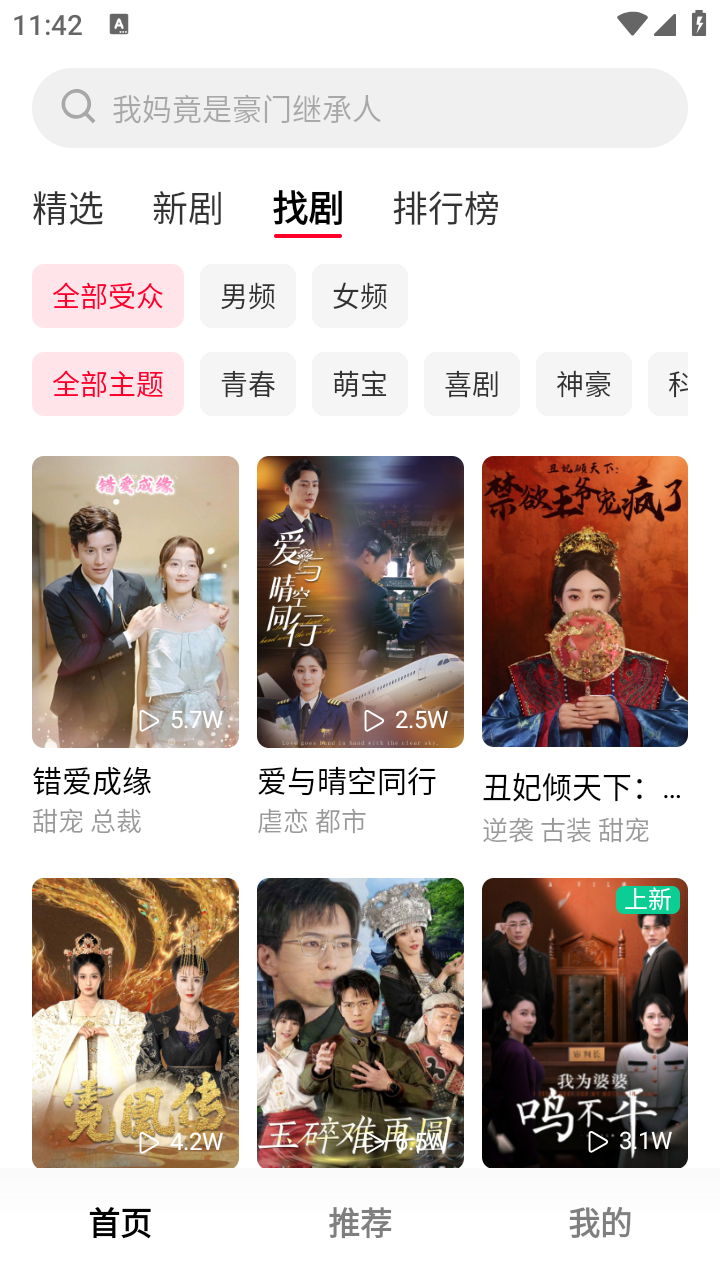720x1280 pixels.
Task: Enable the 男频 audience filter
Action: 248,296
